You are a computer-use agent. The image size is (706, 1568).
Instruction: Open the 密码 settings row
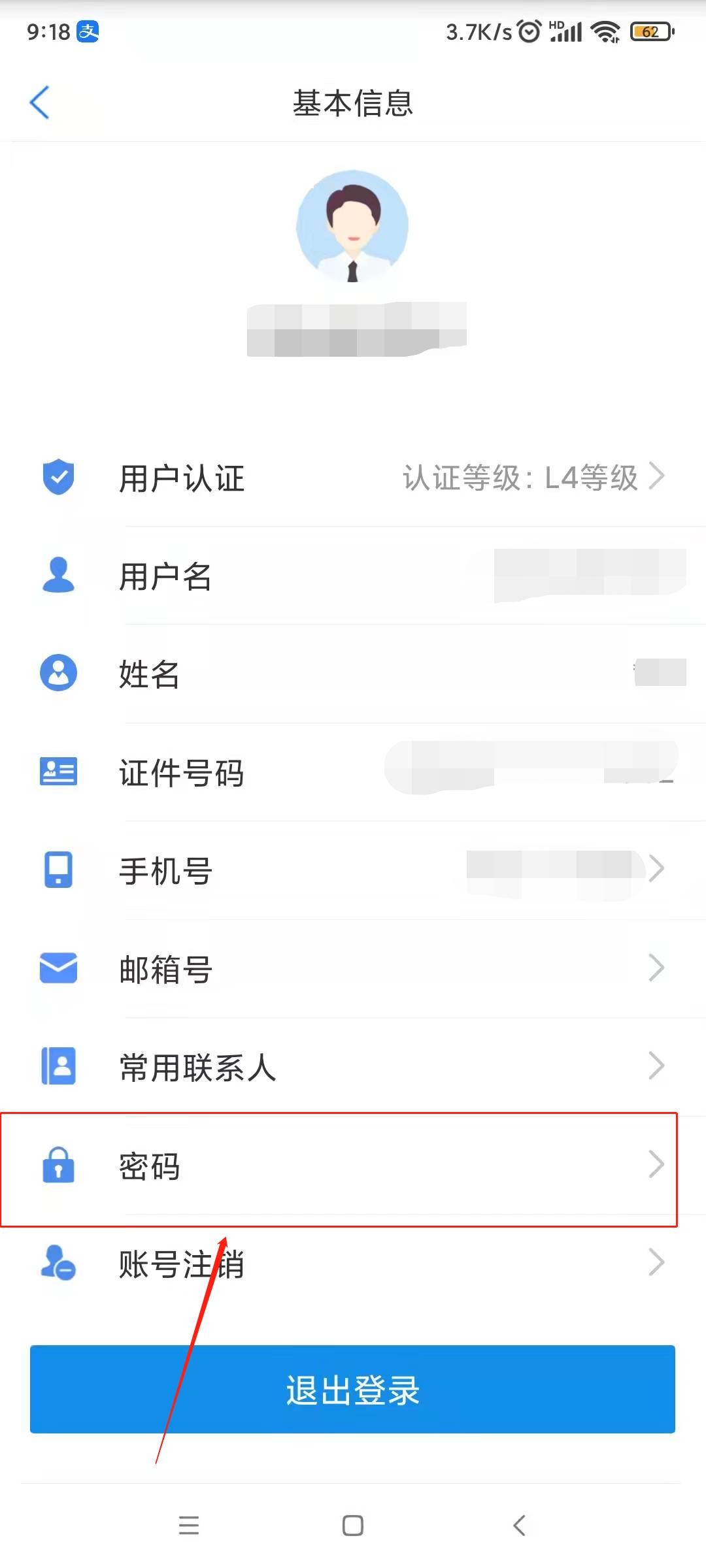point(353,1166)
